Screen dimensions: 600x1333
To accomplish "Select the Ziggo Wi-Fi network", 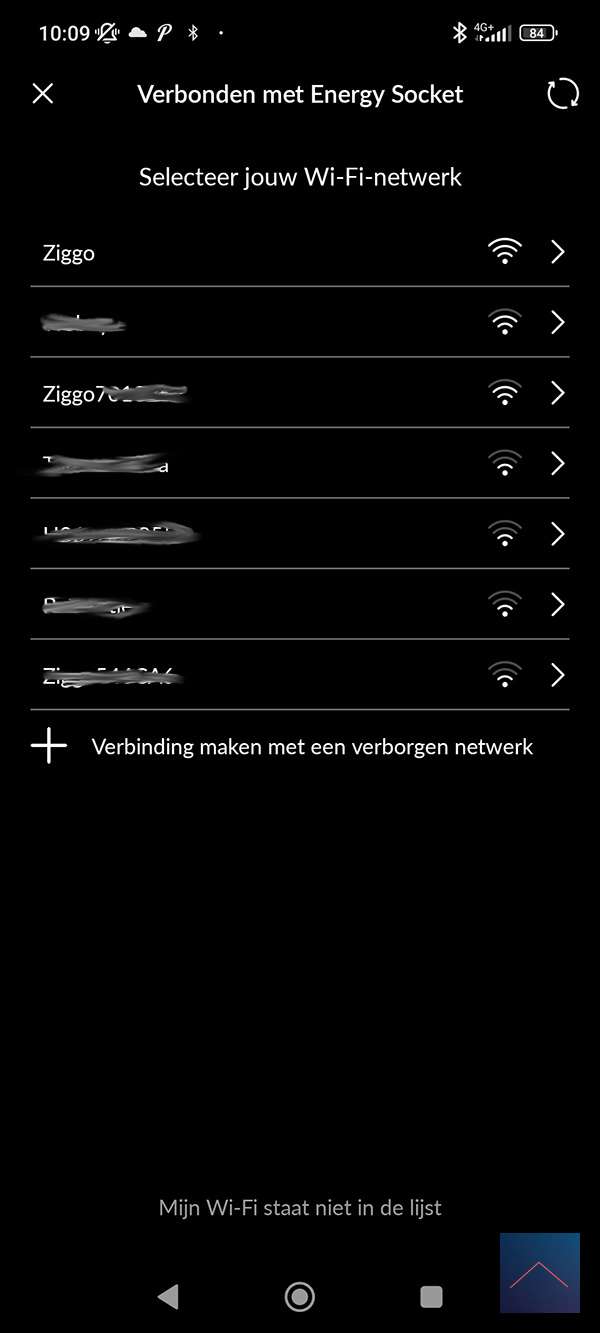I will click(300, 253).
